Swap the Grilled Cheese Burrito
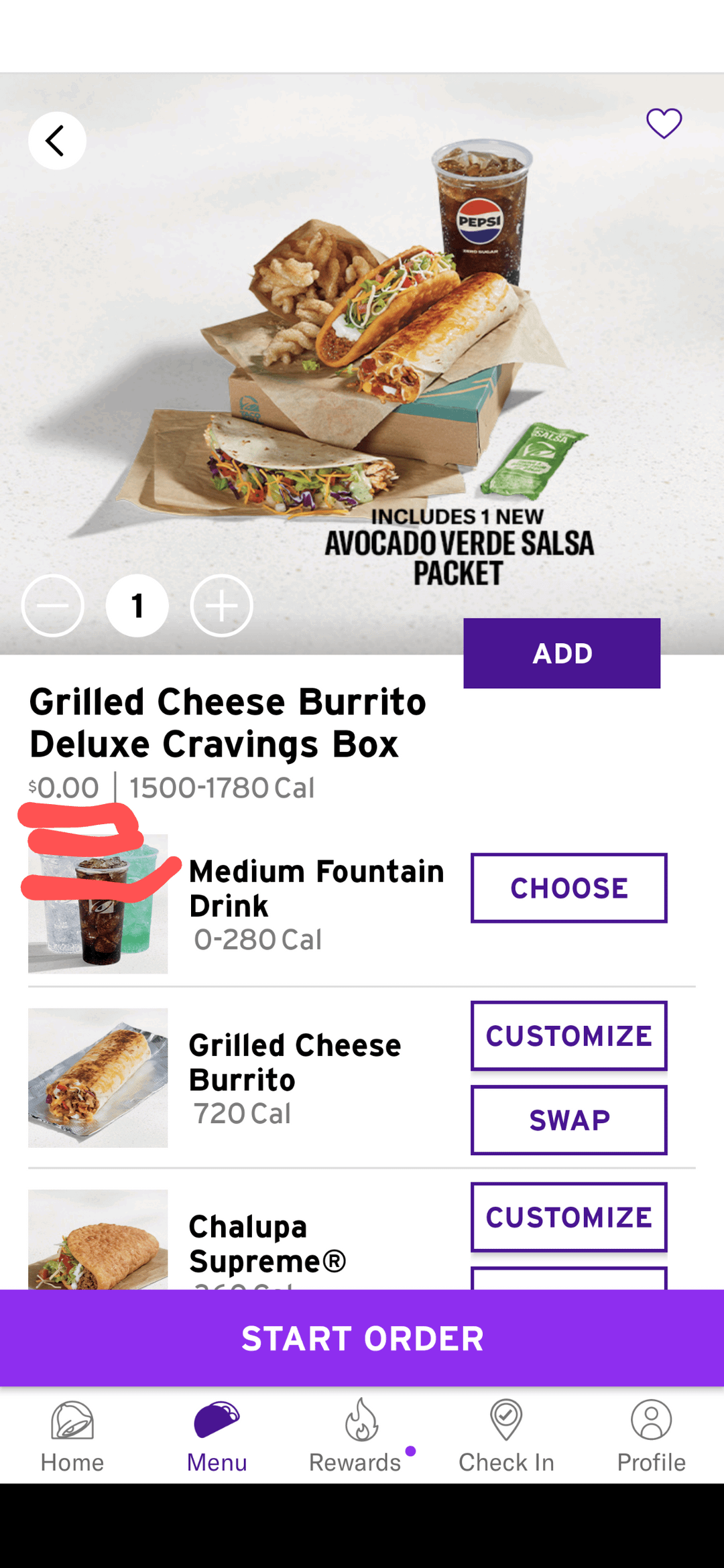 tap(568, 1120)
